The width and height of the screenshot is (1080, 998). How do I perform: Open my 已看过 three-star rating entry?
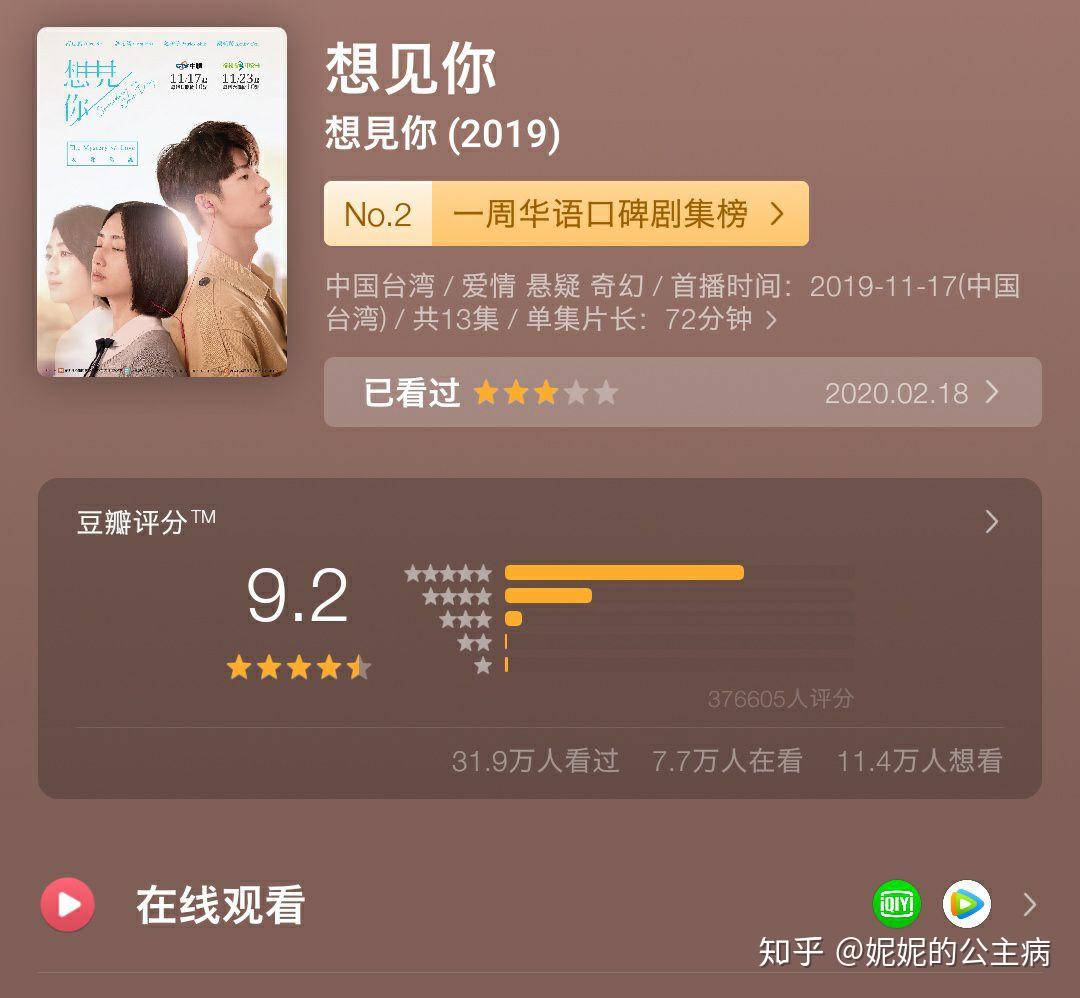click(682, 392)
